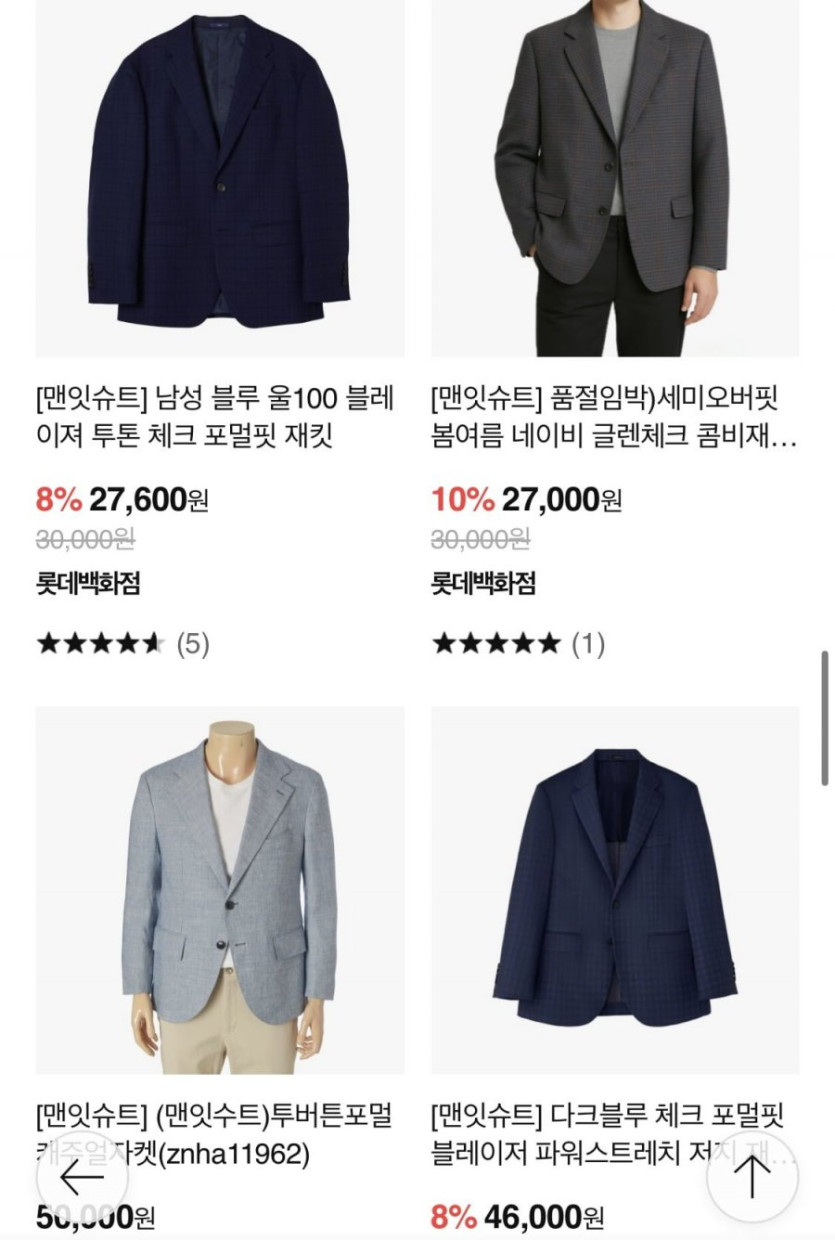This screenshot has width=835, height=1240.
Task: Open the 남성 블루 울100 블레이져 product
Action: point(220,180)
